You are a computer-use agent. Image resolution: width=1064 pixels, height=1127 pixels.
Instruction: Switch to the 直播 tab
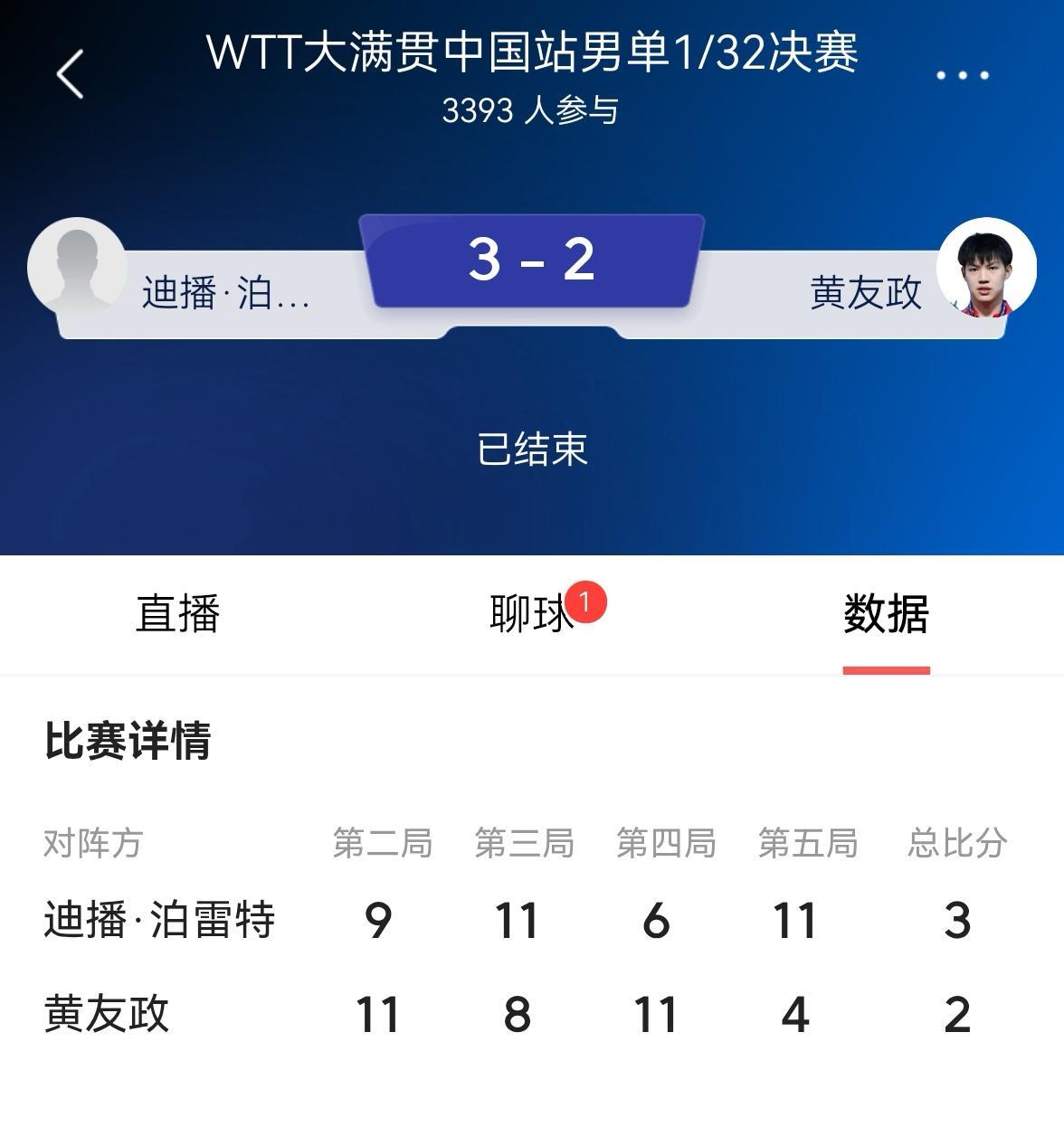point(177,614)
